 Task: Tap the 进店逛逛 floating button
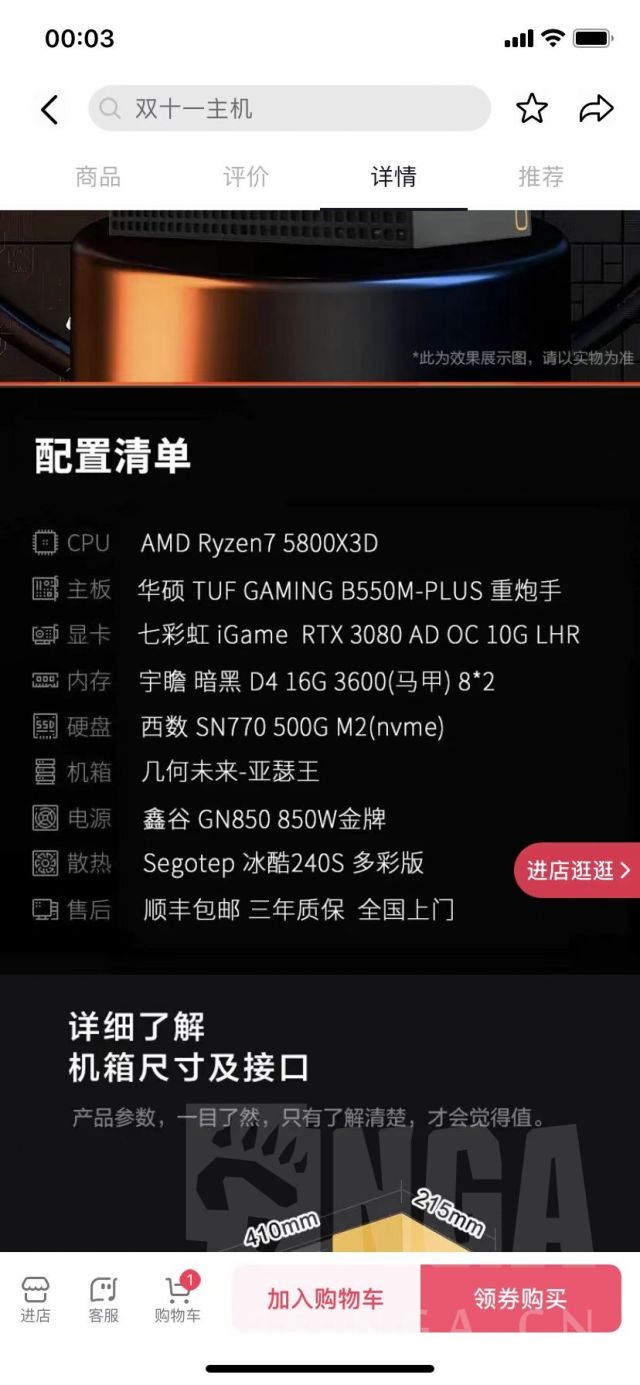[578, 870]
